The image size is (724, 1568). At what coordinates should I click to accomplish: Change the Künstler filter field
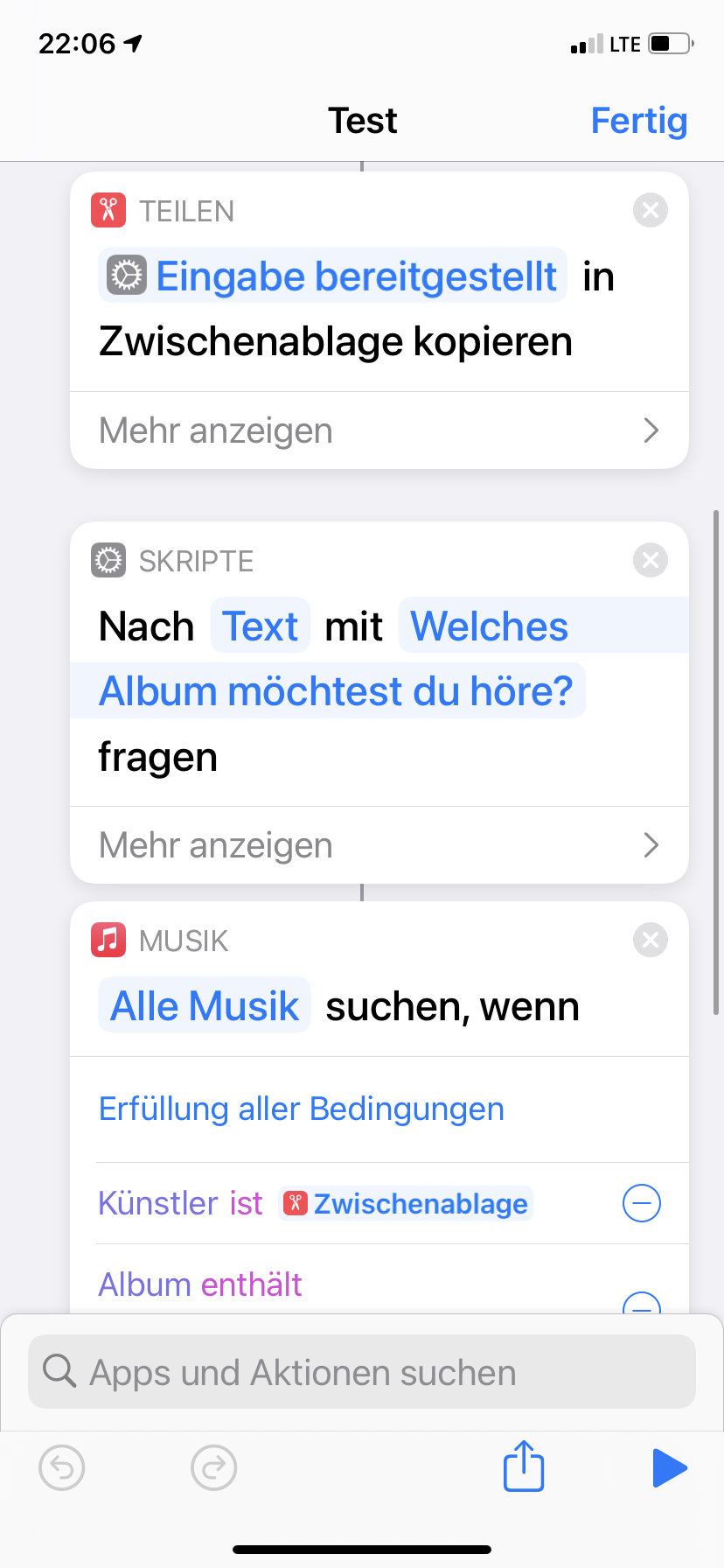click(157, 1204)
